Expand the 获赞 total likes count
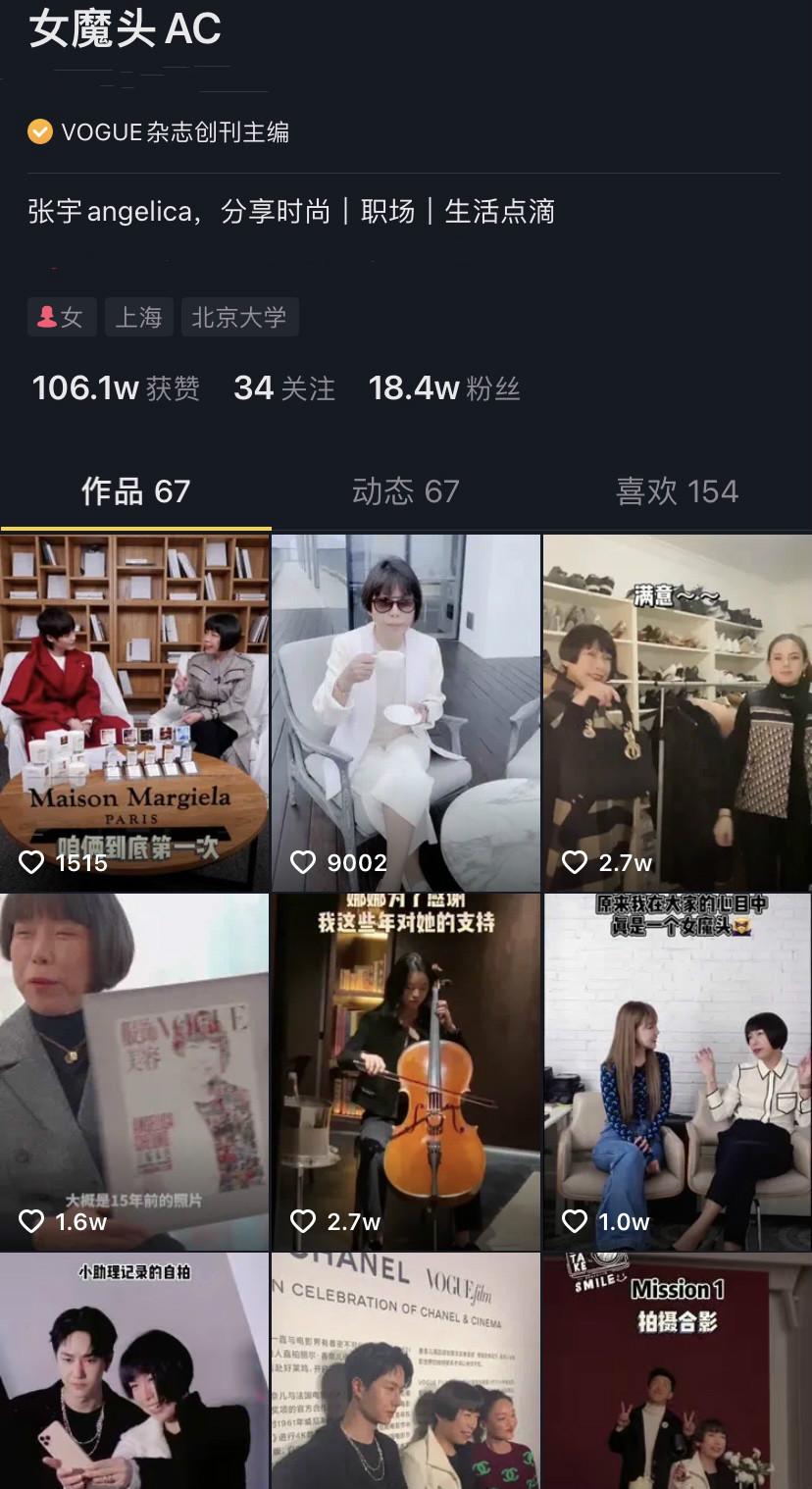 (x=115, y=388)
